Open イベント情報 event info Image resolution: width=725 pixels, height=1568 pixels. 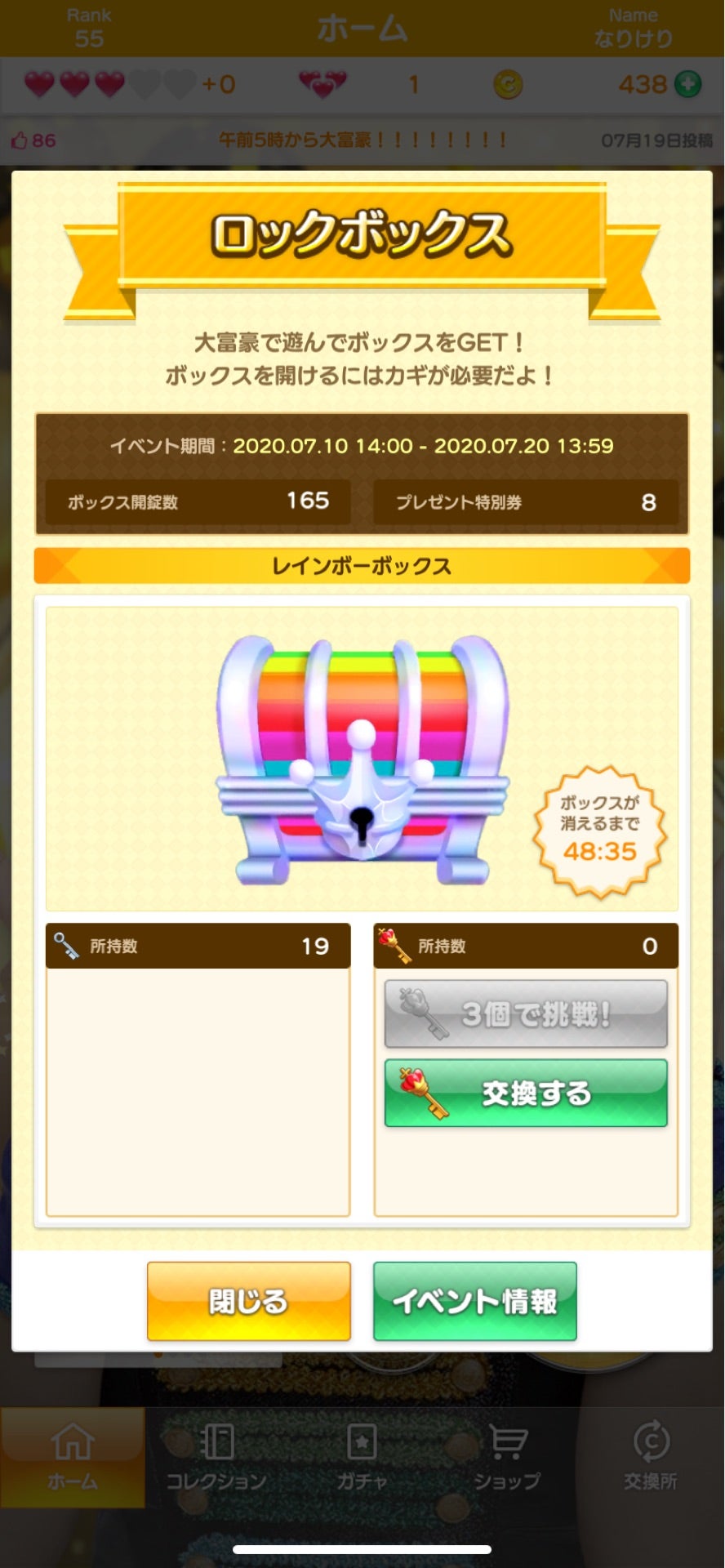tap(474, 1301)
